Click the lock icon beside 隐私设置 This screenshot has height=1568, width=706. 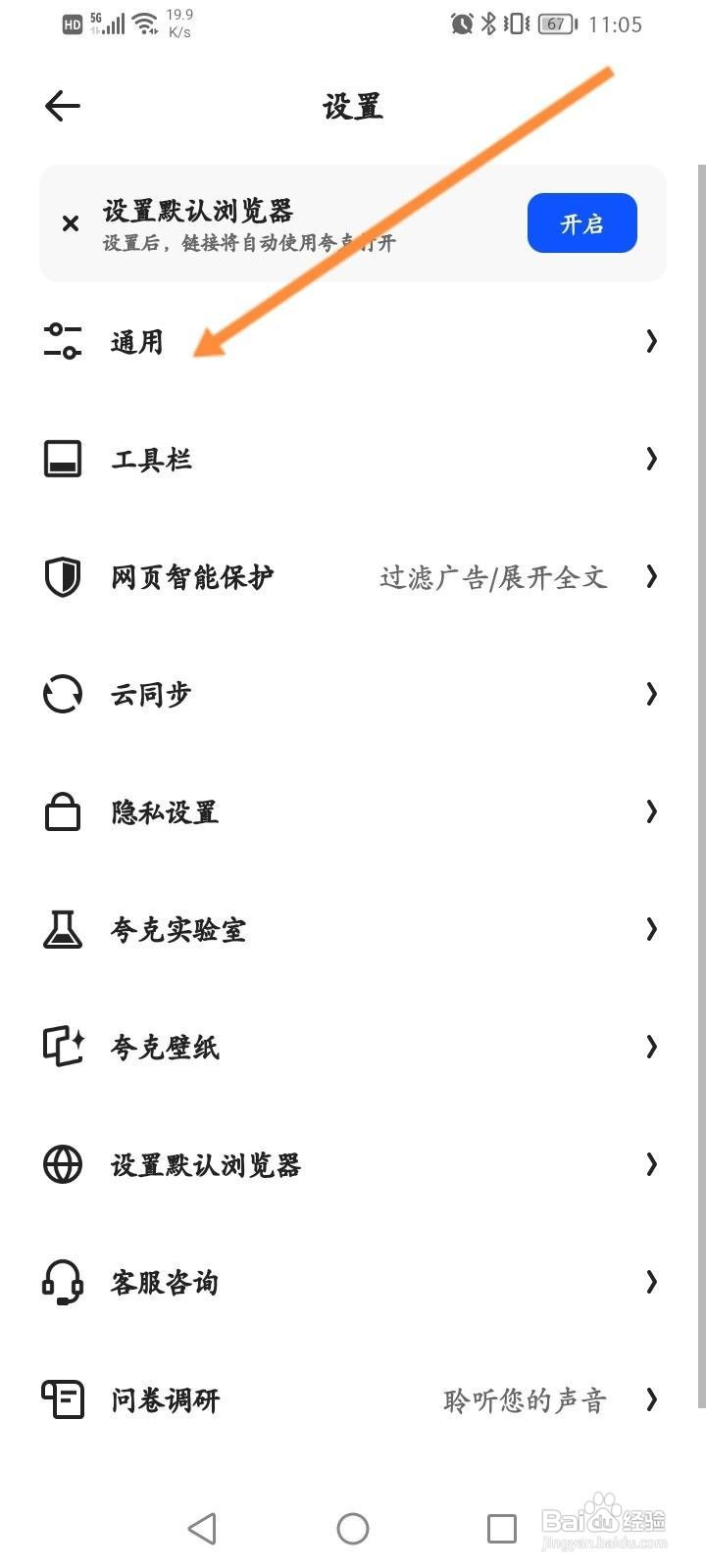point(62,811)
